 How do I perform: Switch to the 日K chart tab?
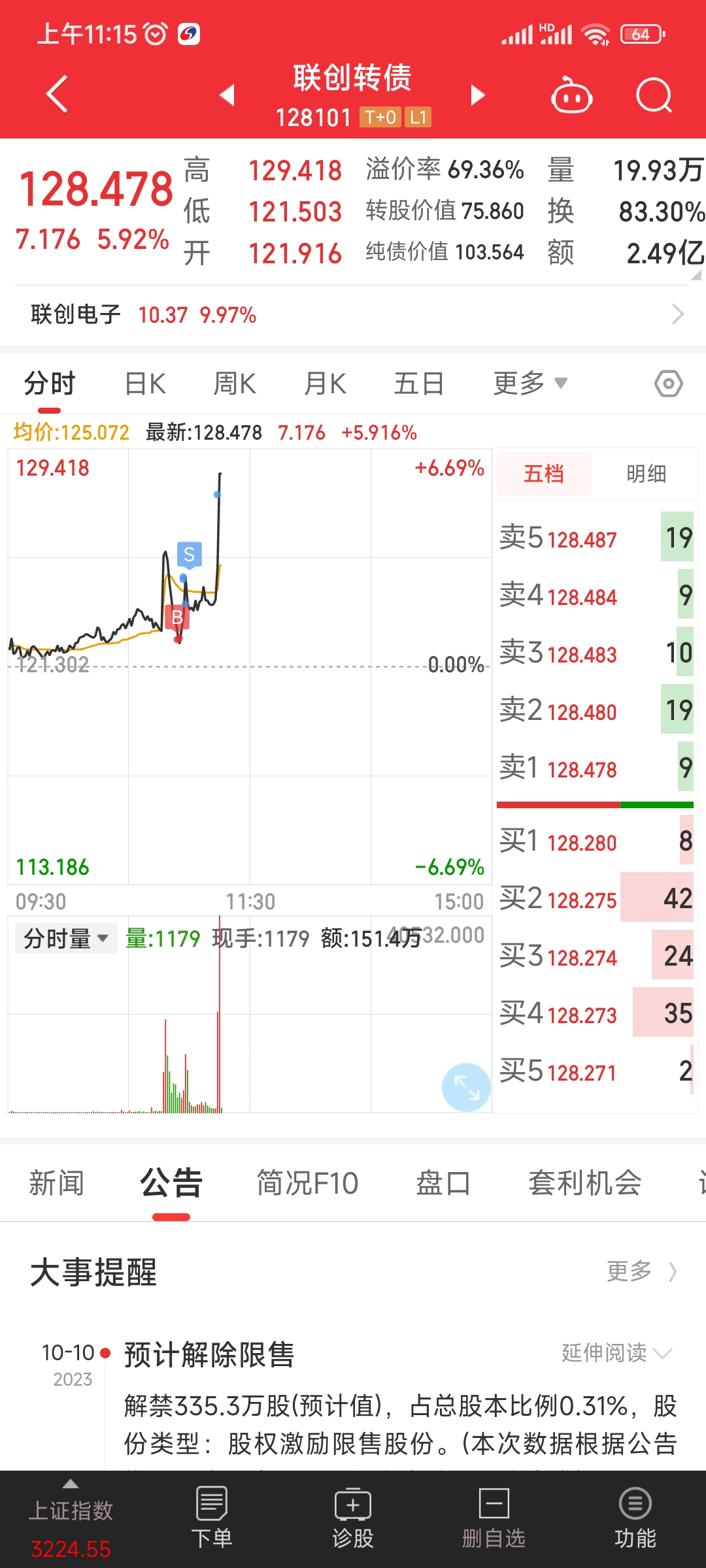pos(145,384)
